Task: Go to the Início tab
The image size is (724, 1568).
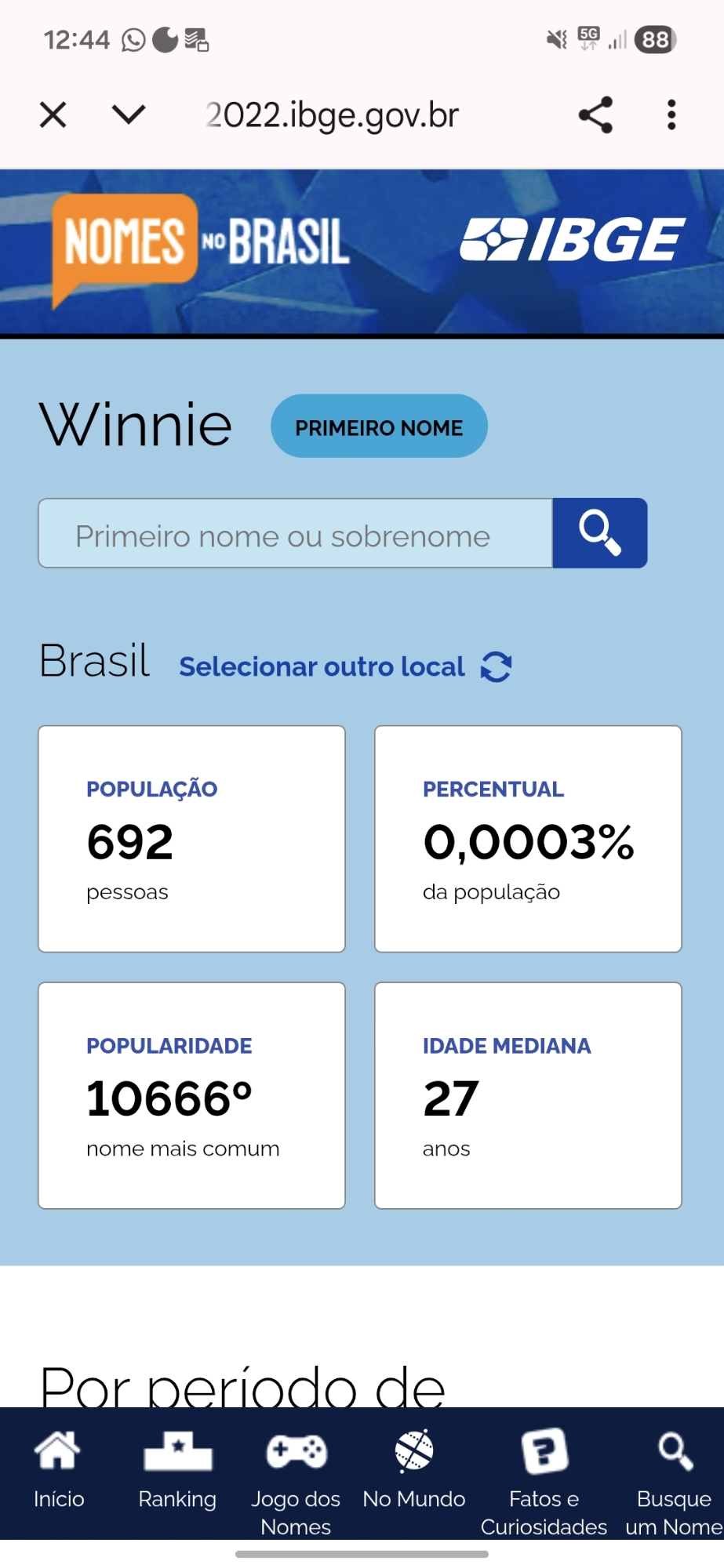Action: pyautogui.click(x=59, y=1472)
